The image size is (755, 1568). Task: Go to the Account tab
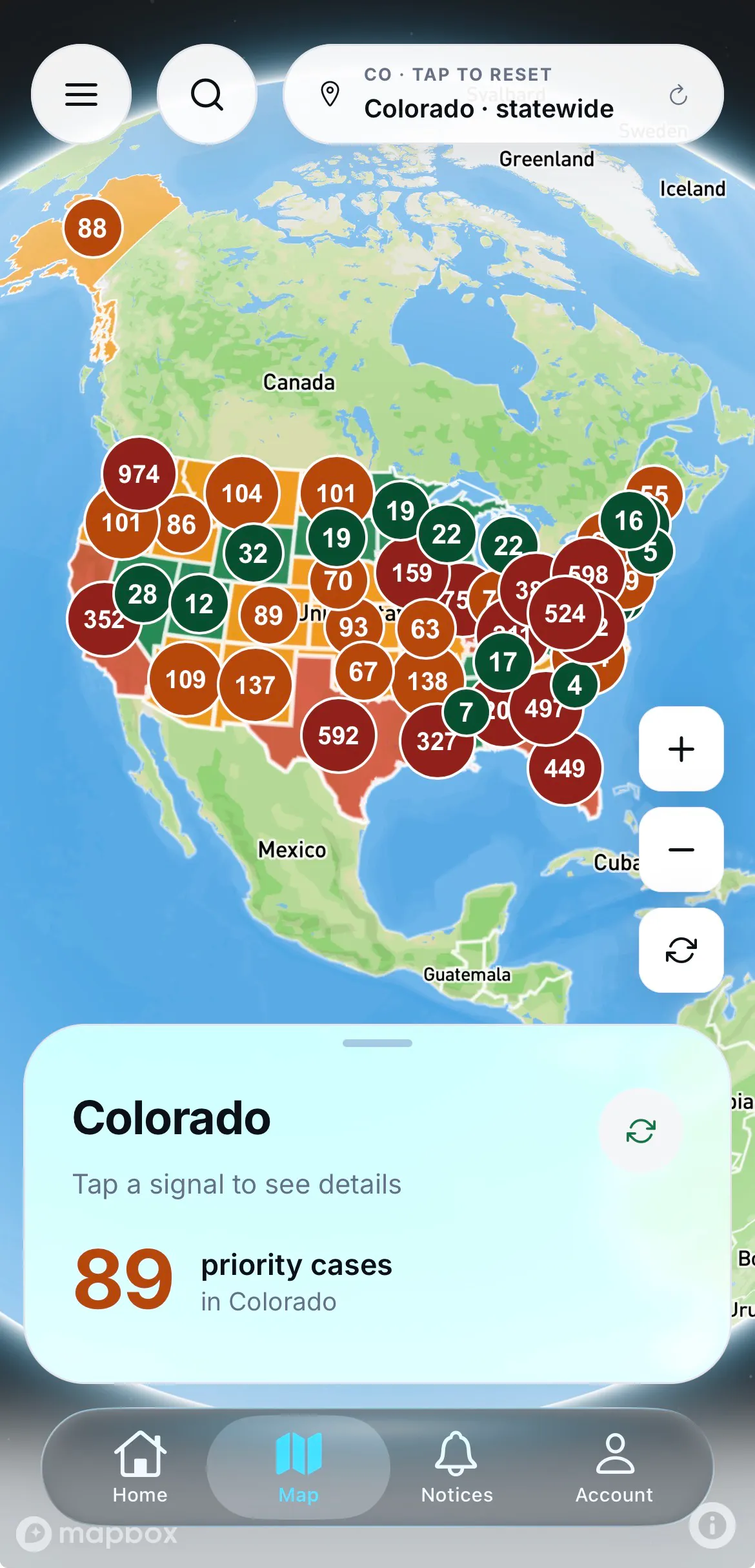[x=614, y=1467]
